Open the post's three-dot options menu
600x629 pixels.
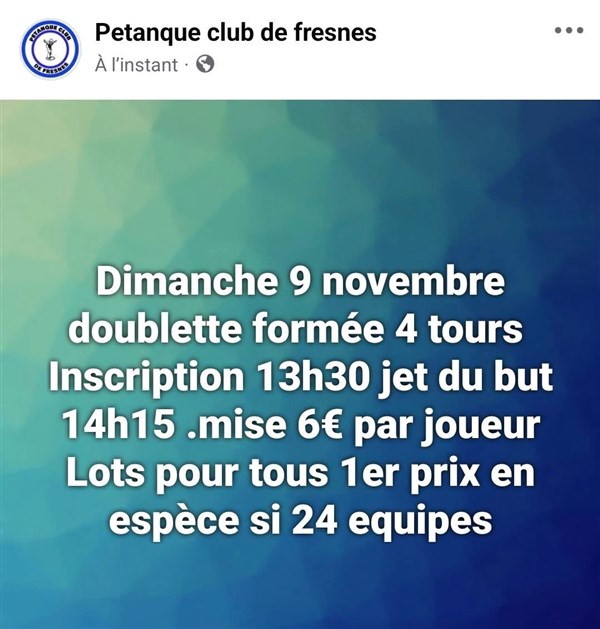(568, 31)
